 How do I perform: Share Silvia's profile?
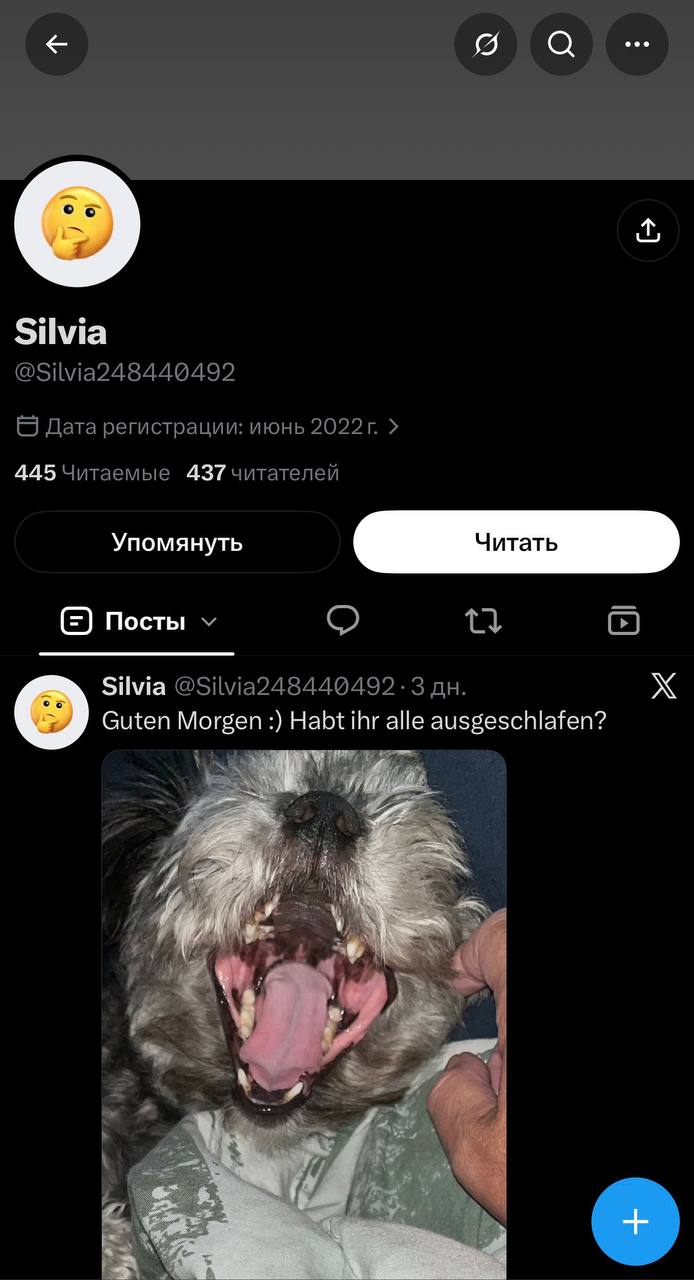coord(648,230)
